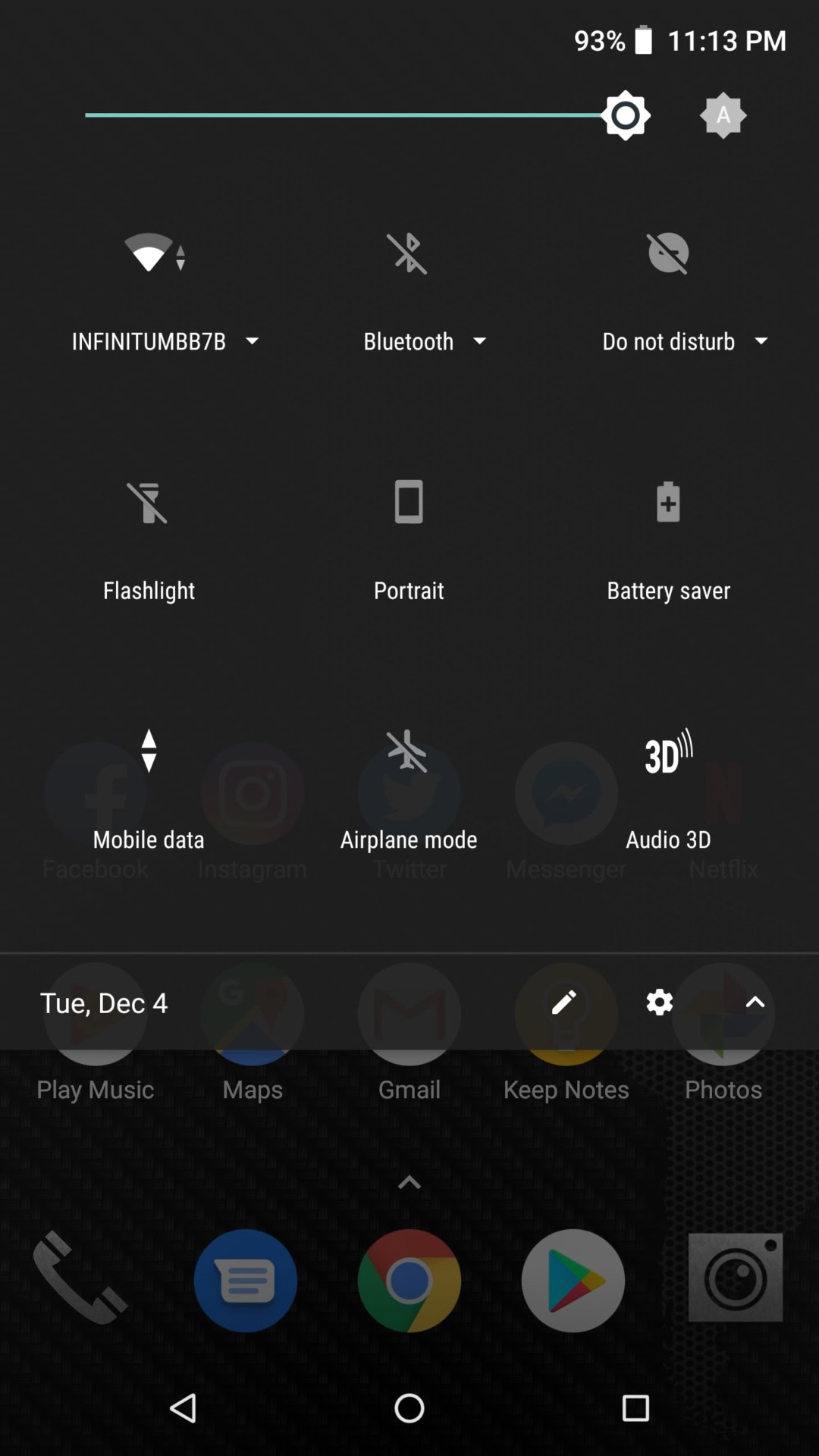Toggle the Portrait rotation tile
Viewport: 819px width, 1456px height.
[409, 503]
